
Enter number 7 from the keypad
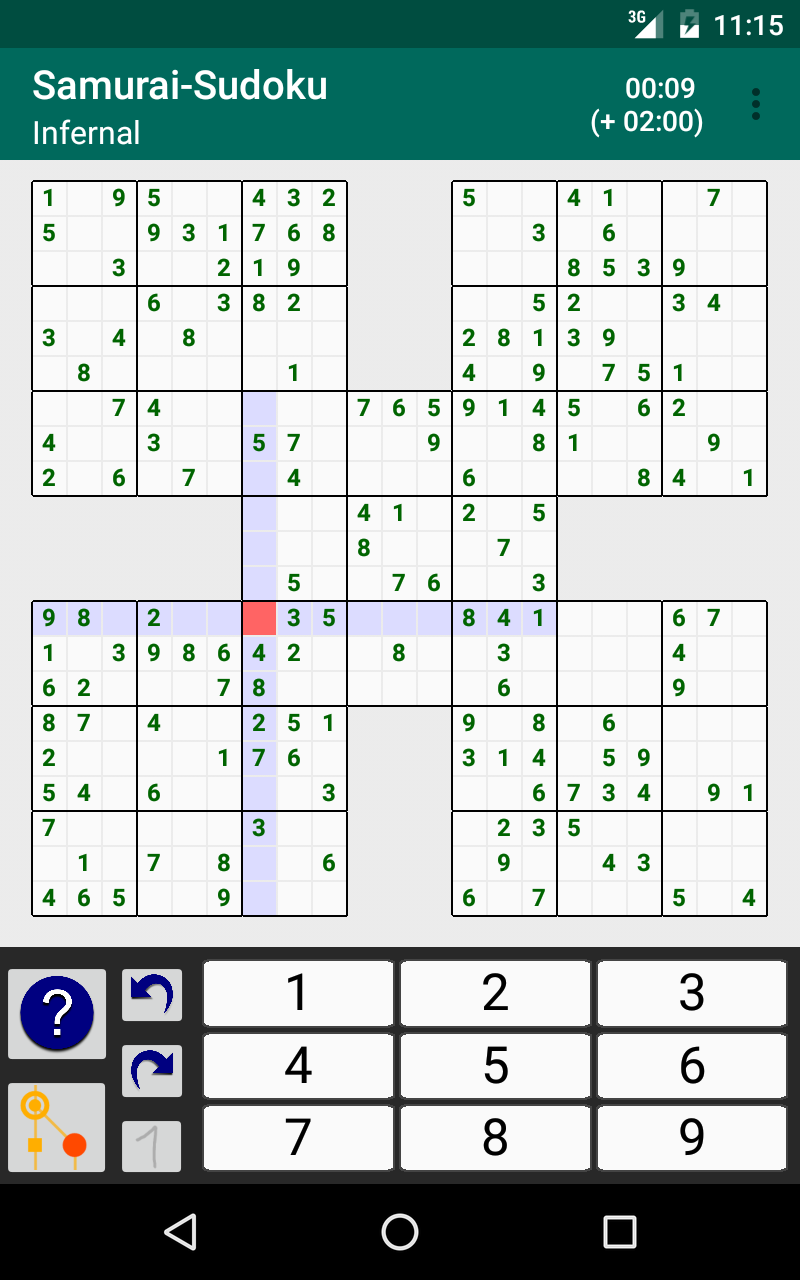(x=298, y=1138)
